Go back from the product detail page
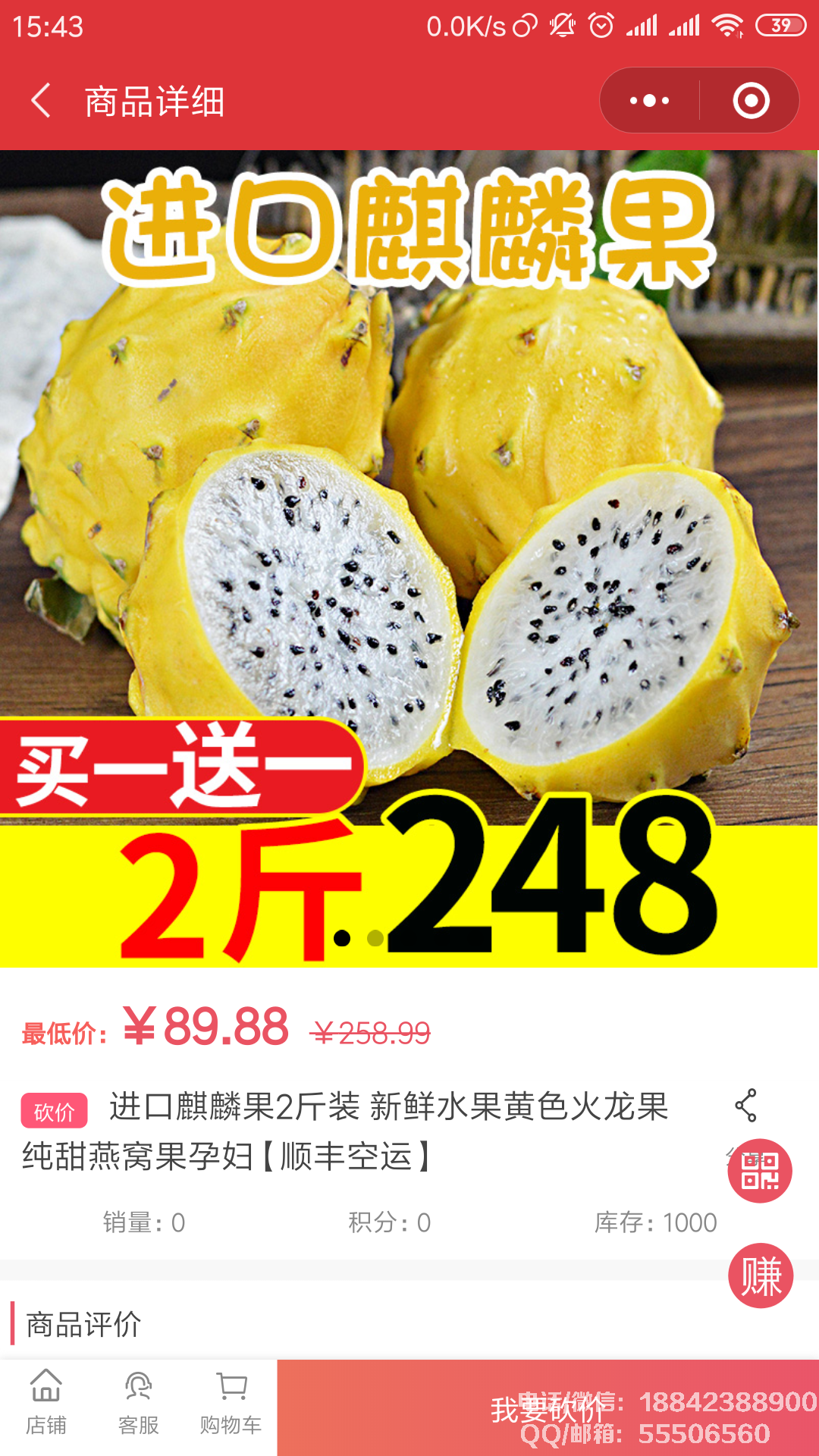The height and width of the screenshot is (1456, 819). [42, 101]
